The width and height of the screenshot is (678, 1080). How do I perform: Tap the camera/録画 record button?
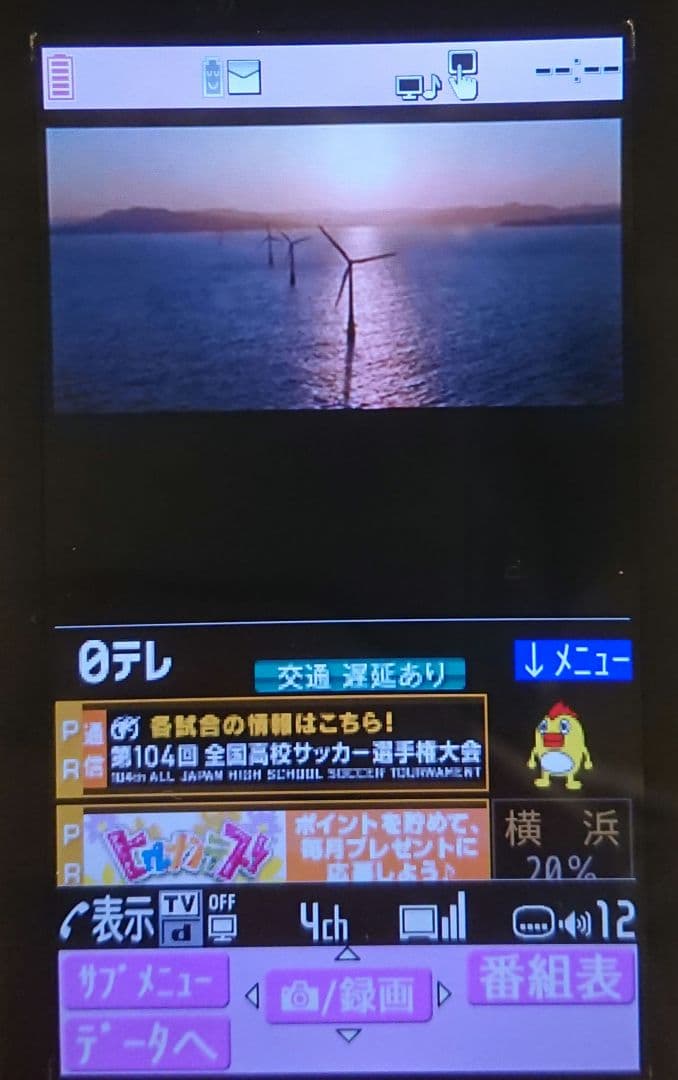tap(348, 994)
